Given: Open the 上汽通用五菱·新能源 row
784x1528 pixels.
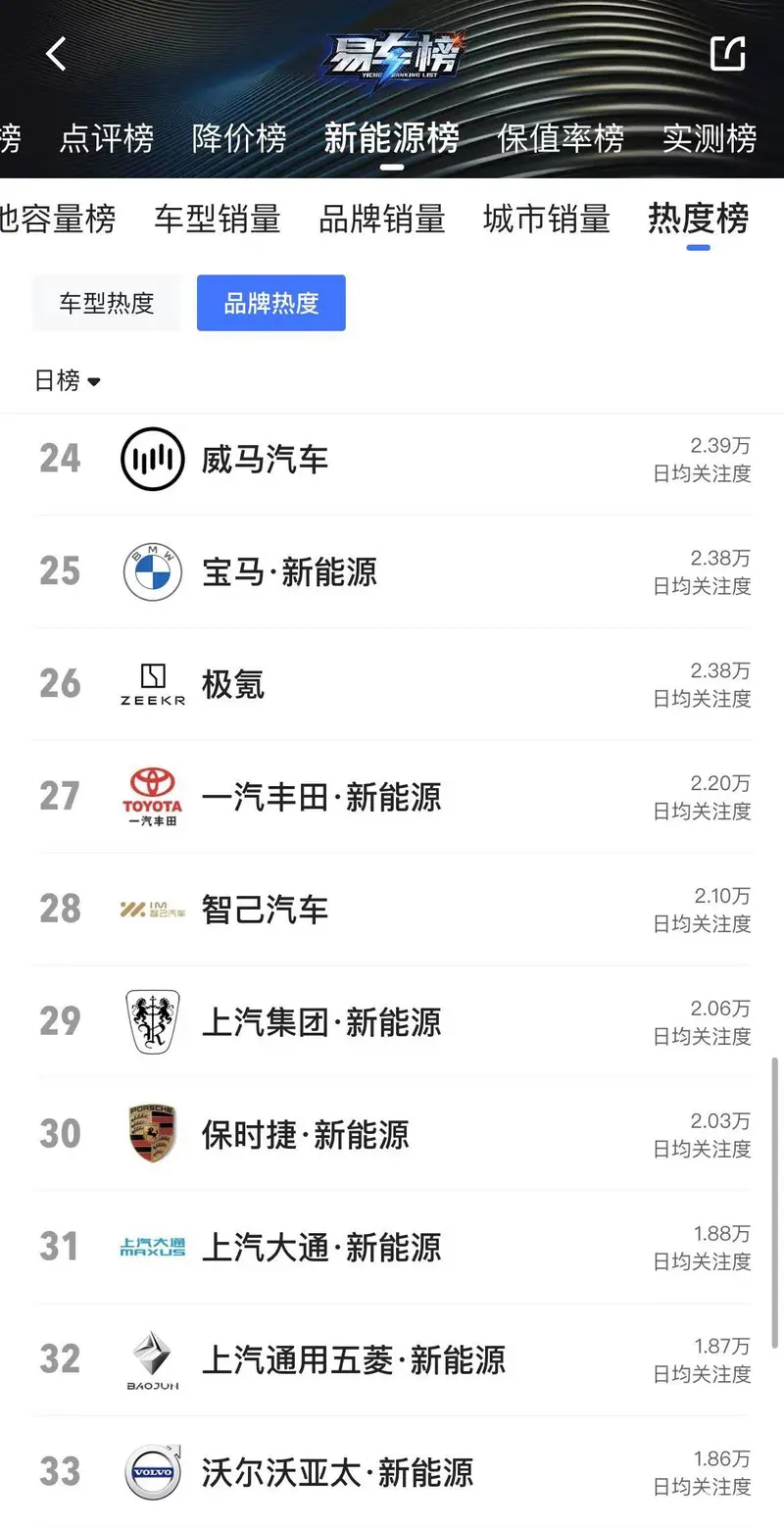Looking at the screenshot, I should (x=353, y=1360).
